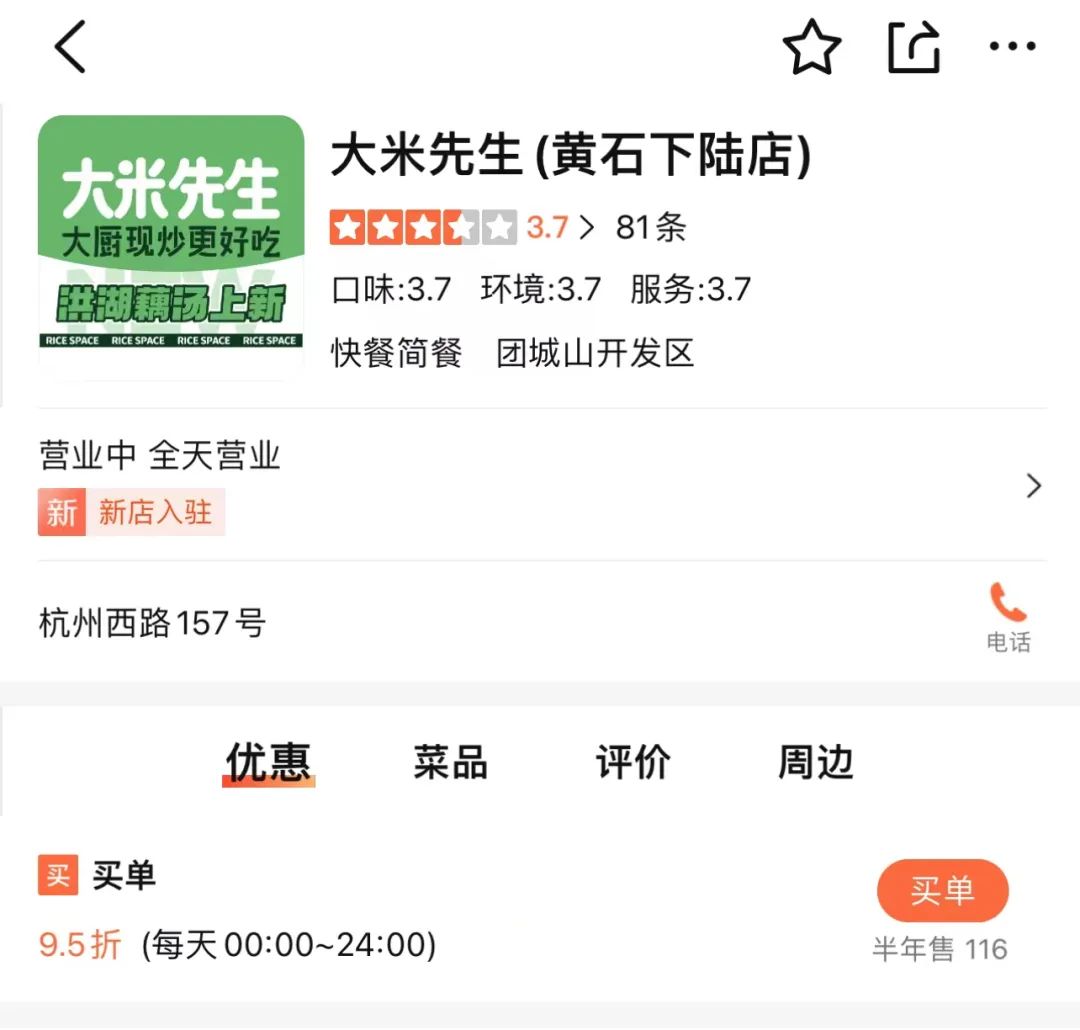Tap the orange 买单 button
Image resolution: width=1080 pixels, height=1030 pixels.
click(942, 890)
